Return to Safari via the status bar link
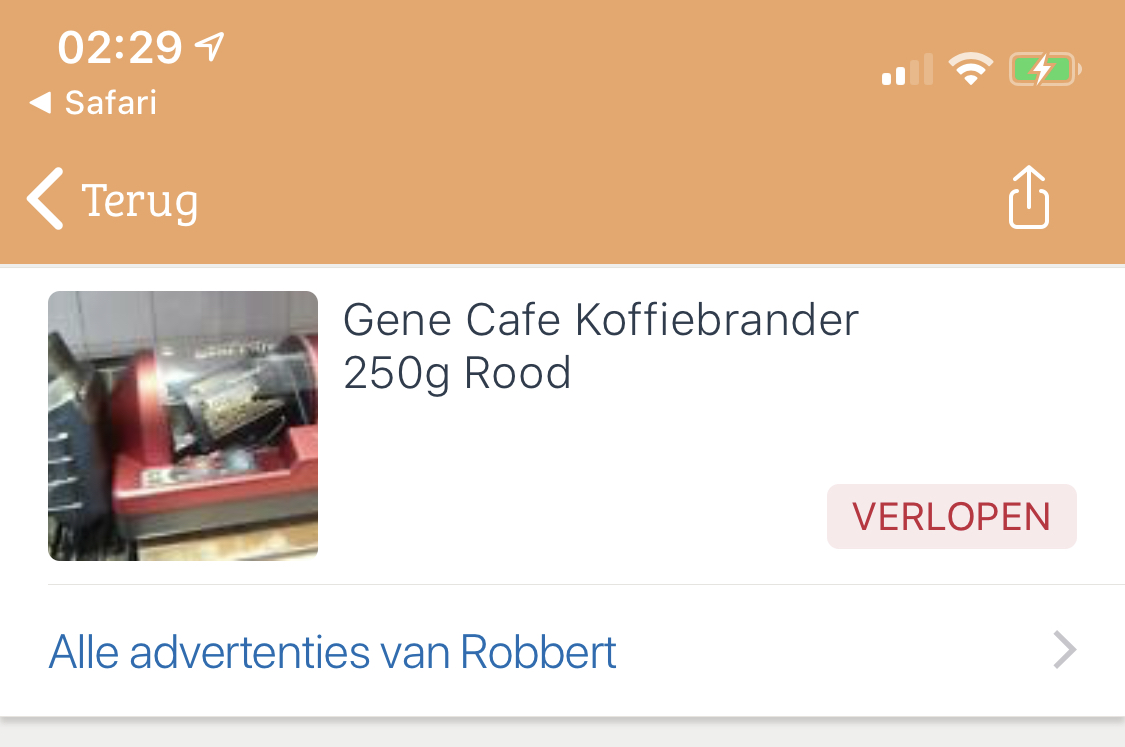The width and height of the screenshot is (1125, 747). [94, 102]
